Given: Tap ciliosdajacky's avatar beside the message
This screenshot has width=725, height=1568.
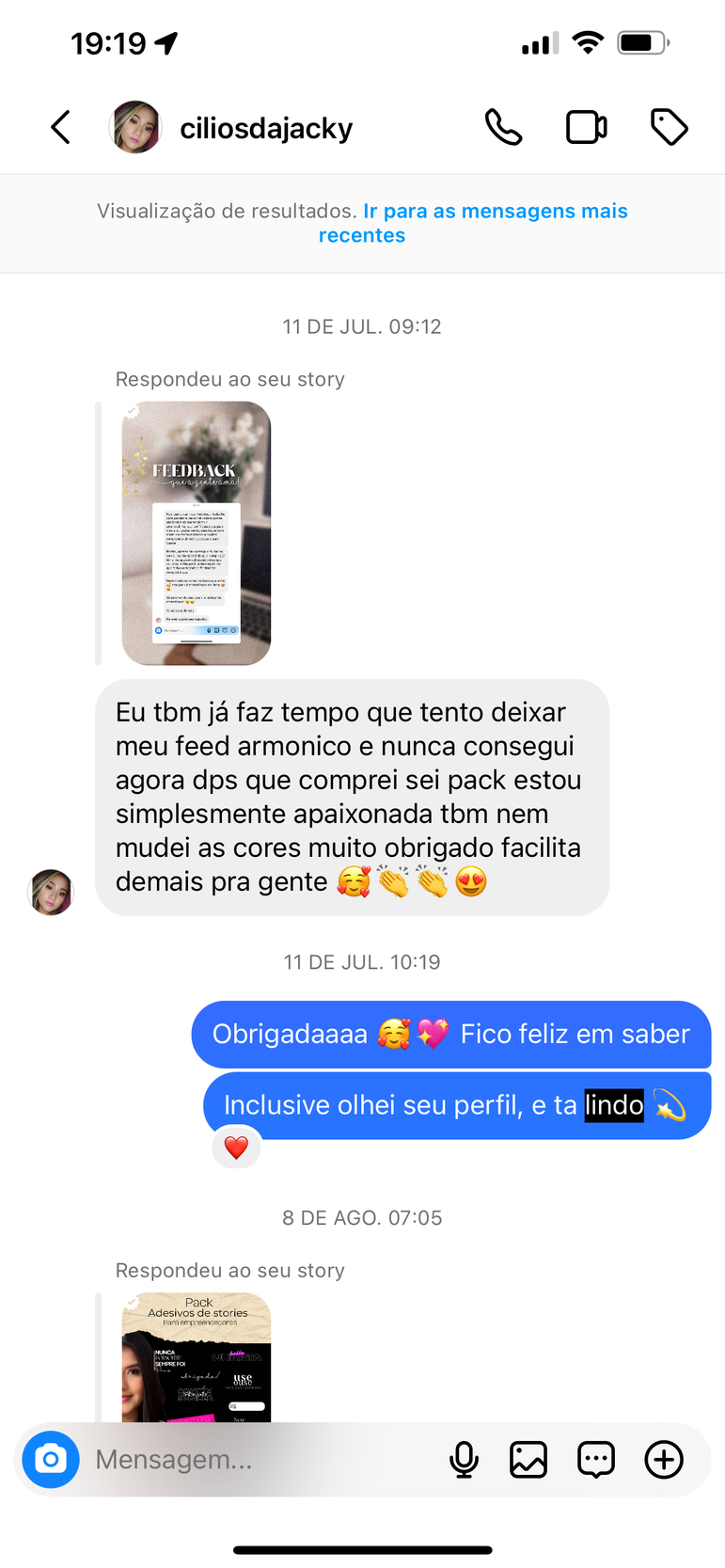Looking at the screenshot, I should pyautogui.click(x=51, y=892).
